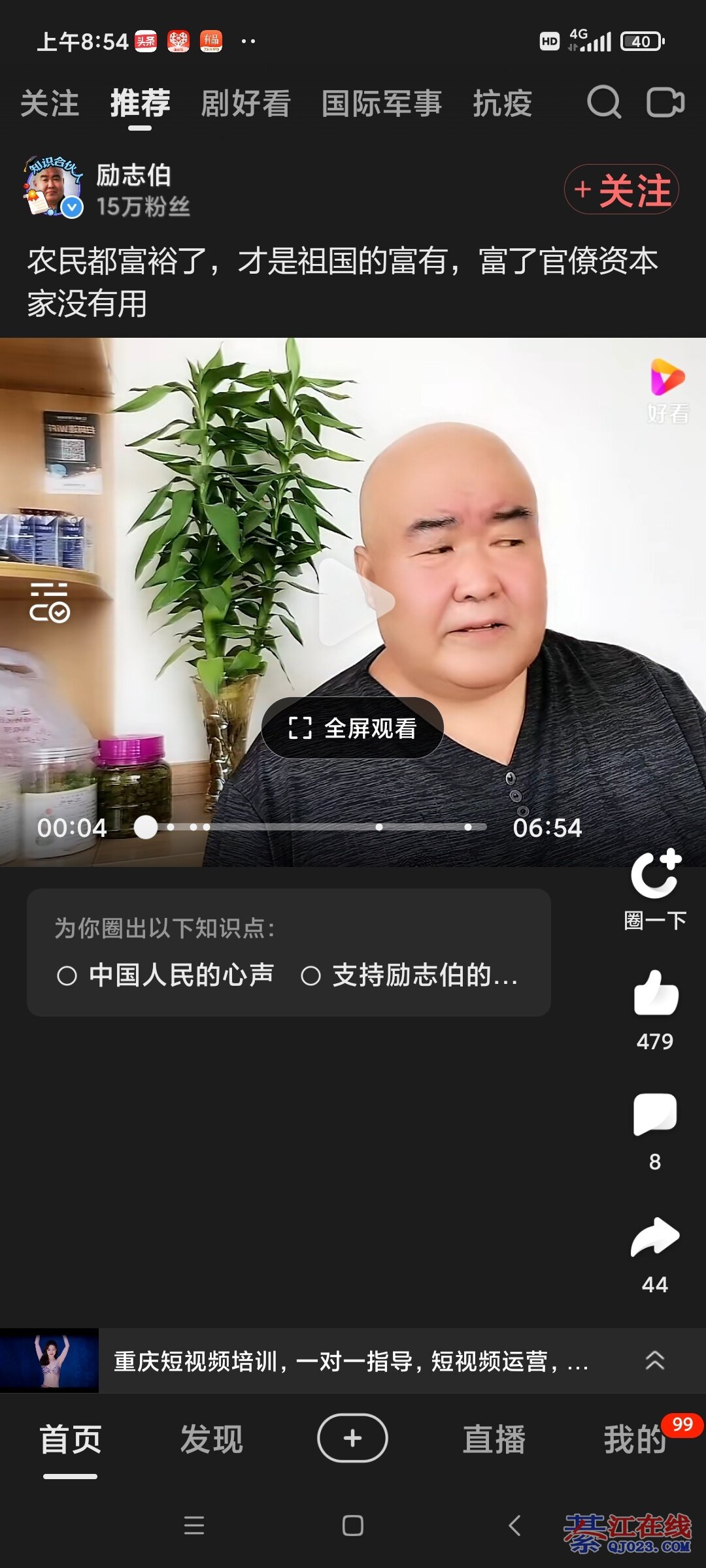Open the comments

[x=655, y=1114]
